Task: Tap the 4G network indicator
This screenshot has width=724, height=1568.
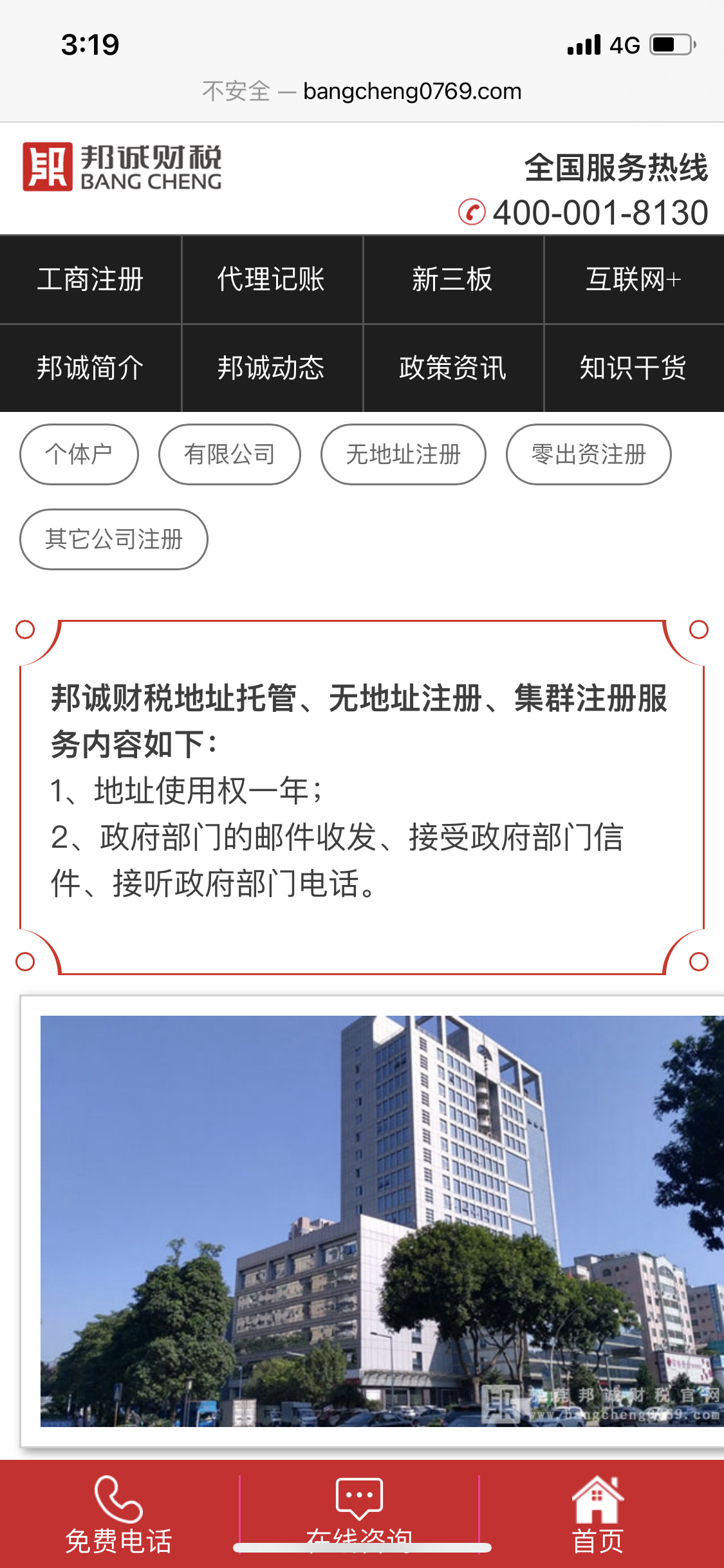Action: (x=625, y=44)
